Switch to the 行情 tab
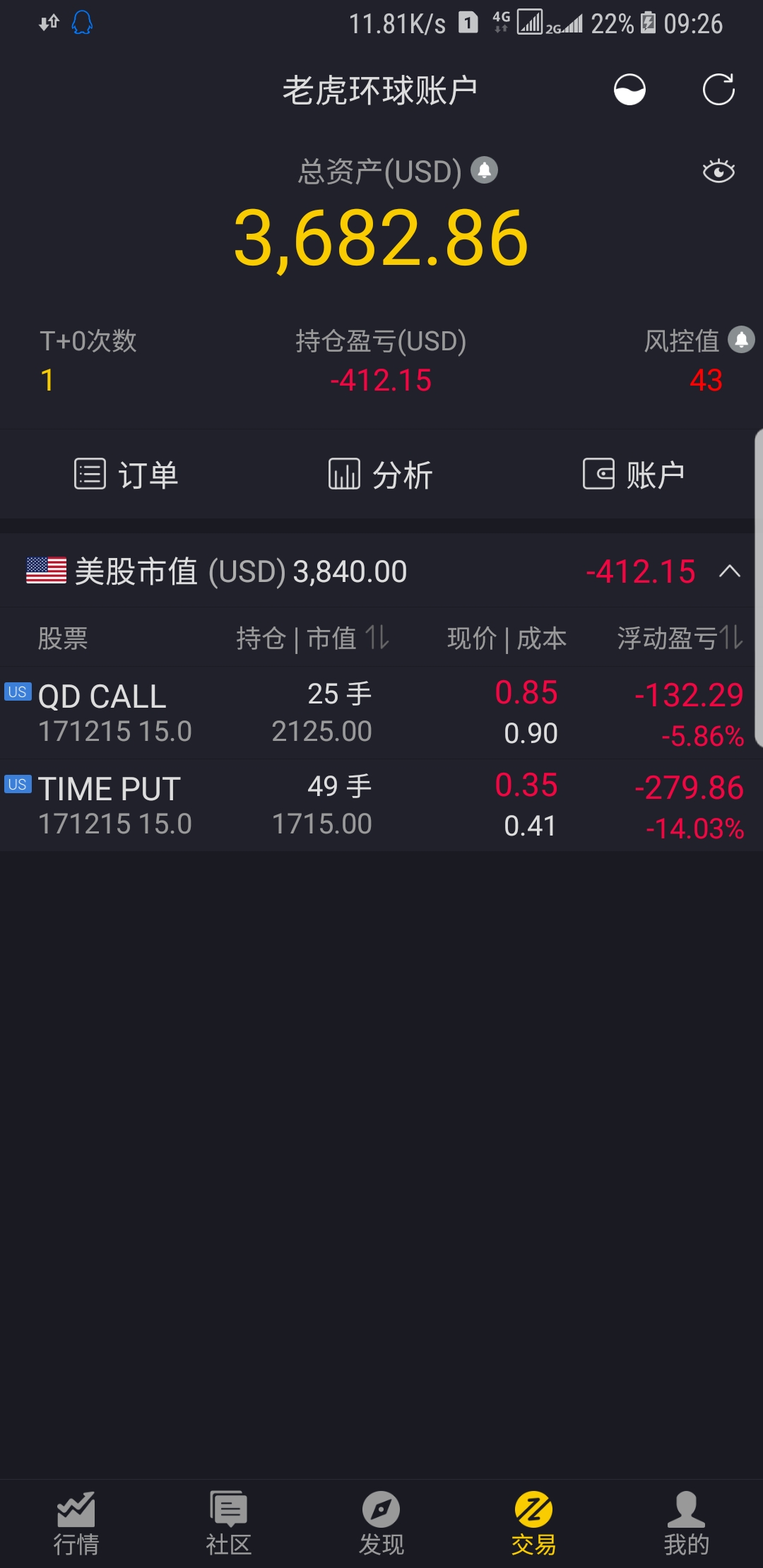 (76, 1524)
